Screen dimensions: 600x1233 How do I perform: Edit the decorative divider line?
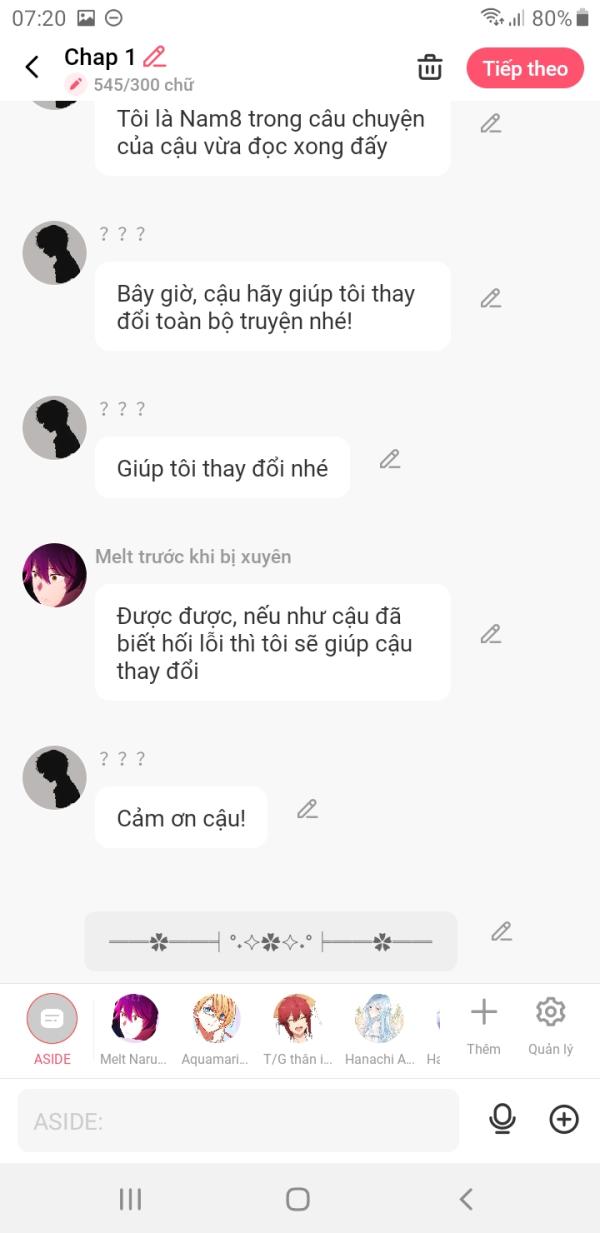point(501,932)
